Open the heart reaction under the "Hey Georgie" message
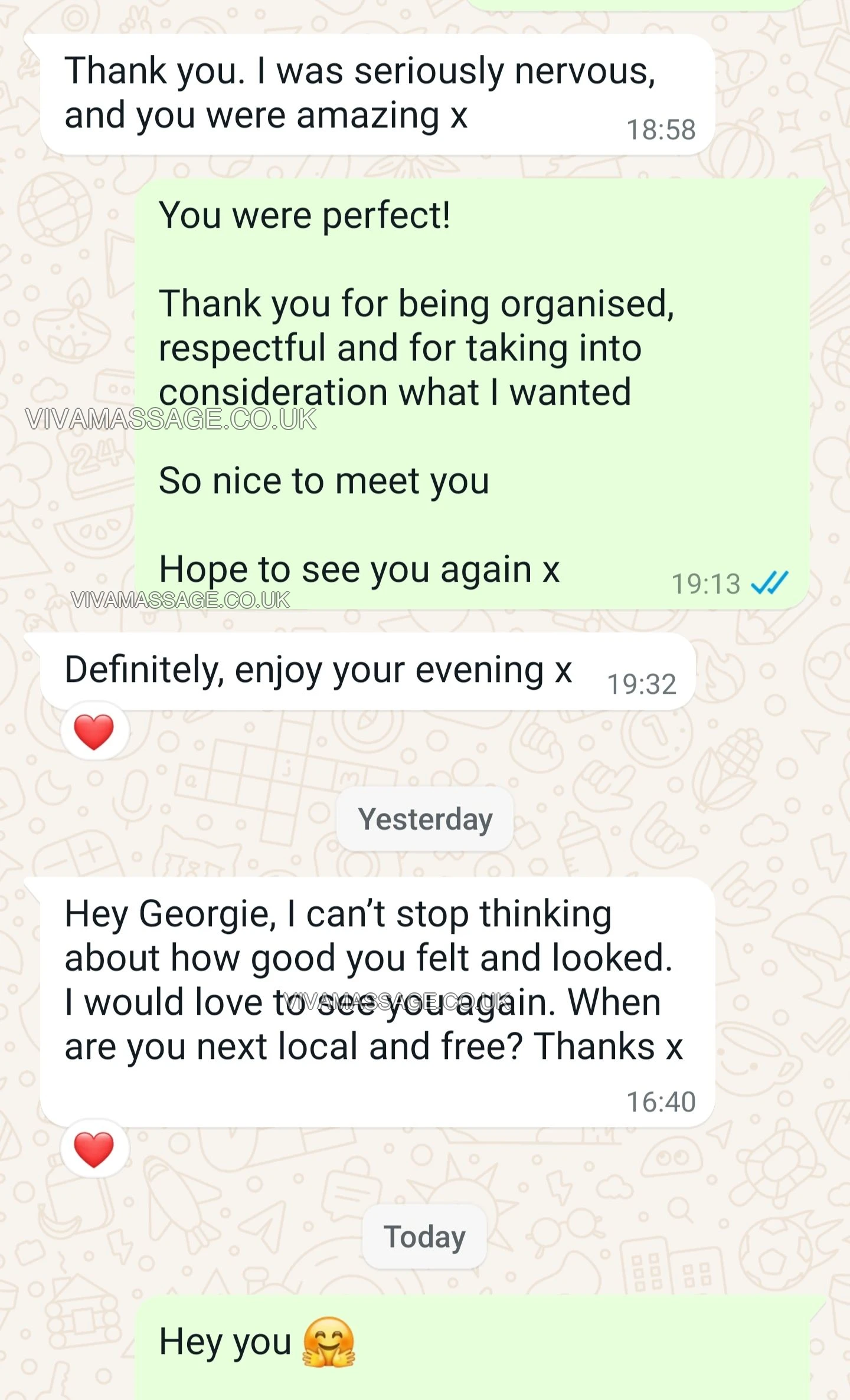This screenshot has width=850, height=1400. click(94, 1149)
